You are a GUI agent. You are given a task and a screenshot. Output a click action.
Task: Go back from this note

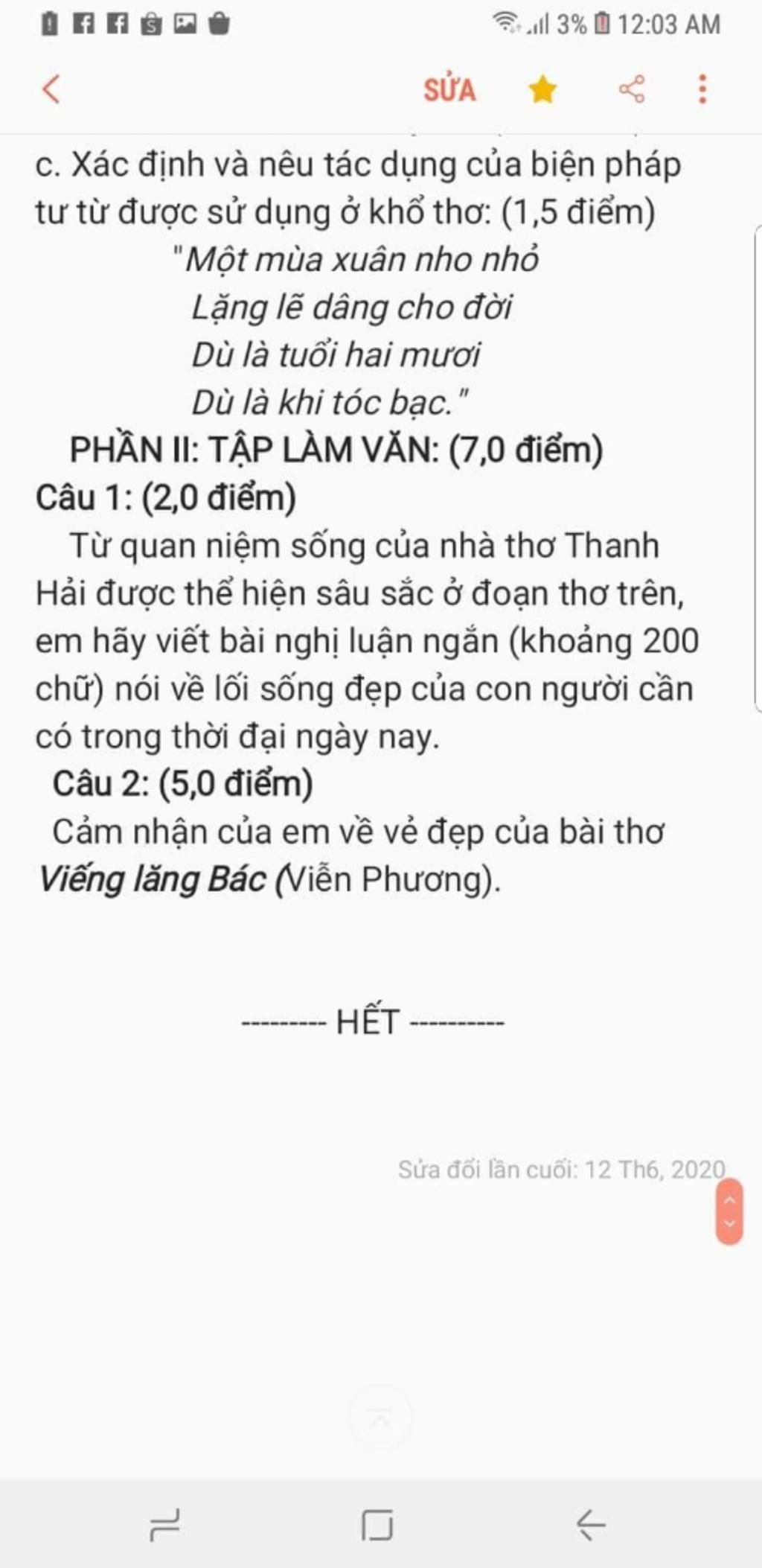click(51, 89)
